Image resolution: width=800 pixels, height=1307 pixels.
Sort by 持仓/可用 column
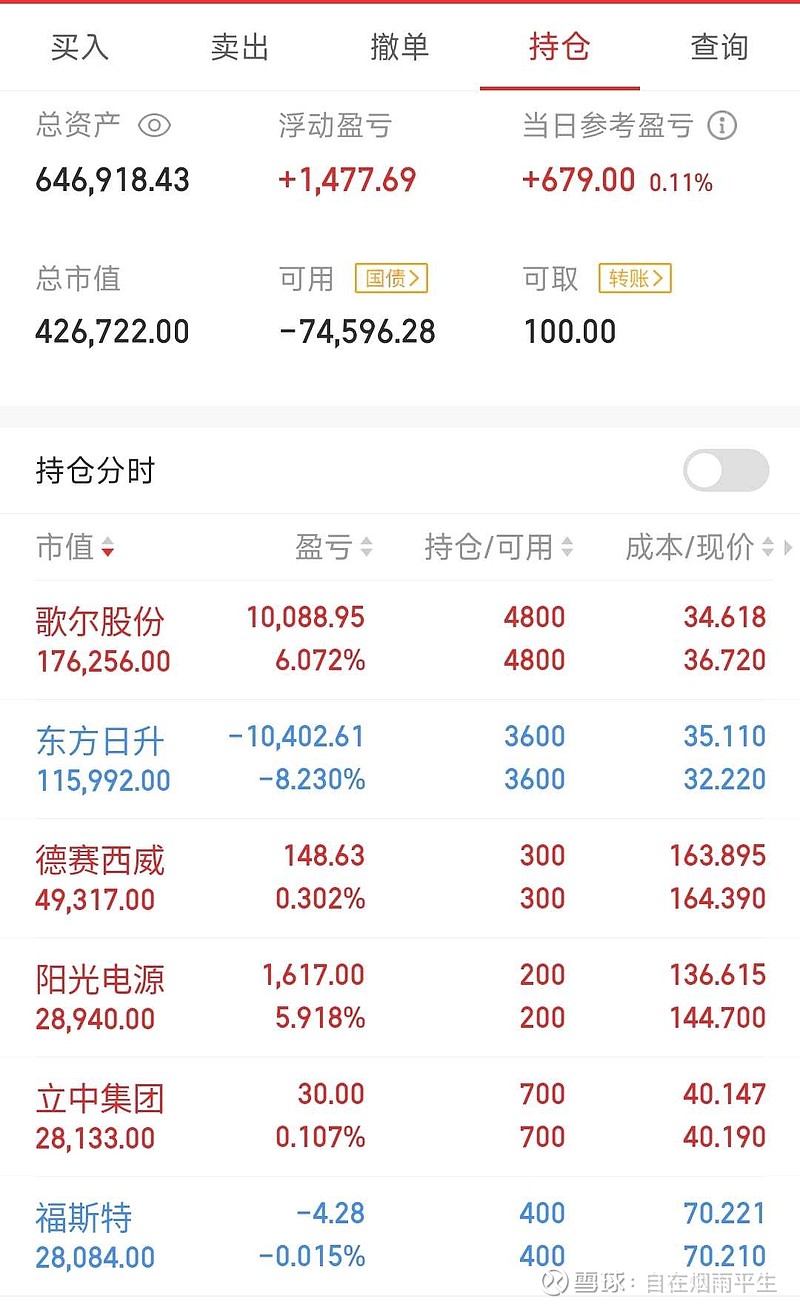point(499,547)
